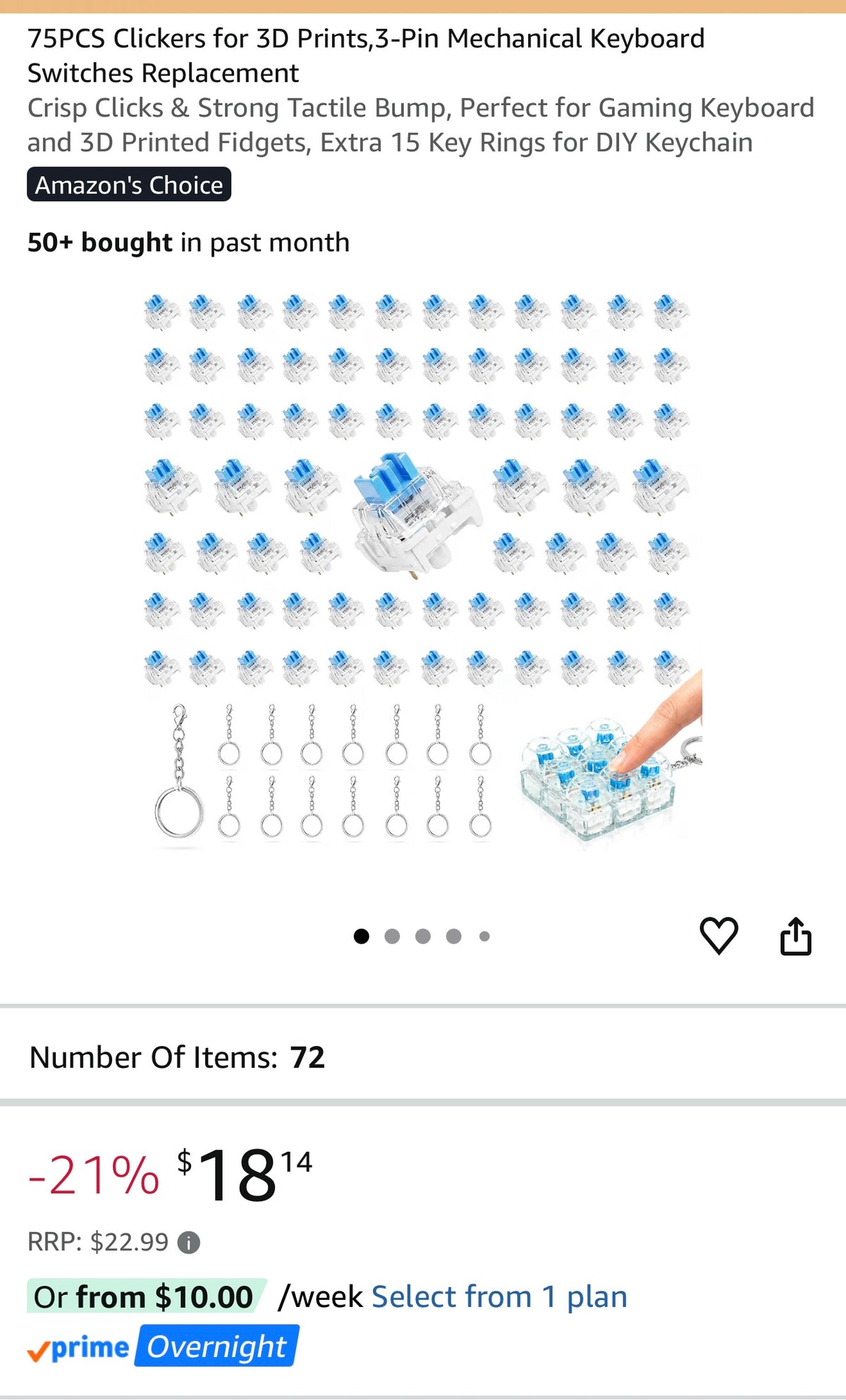Share this product listing
Viewport: 846px width, 1400px height.
[x=796, y=936]
